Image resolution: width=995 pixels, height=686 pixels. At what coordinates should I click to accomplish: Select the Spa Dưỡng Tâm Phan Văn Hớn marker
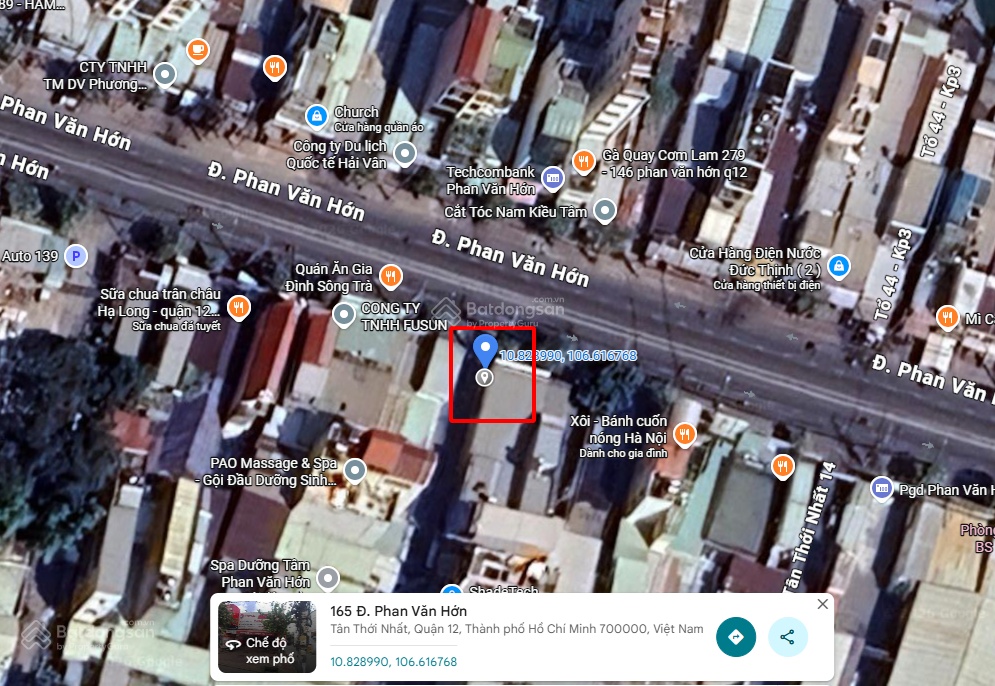(x=328, y=578)
